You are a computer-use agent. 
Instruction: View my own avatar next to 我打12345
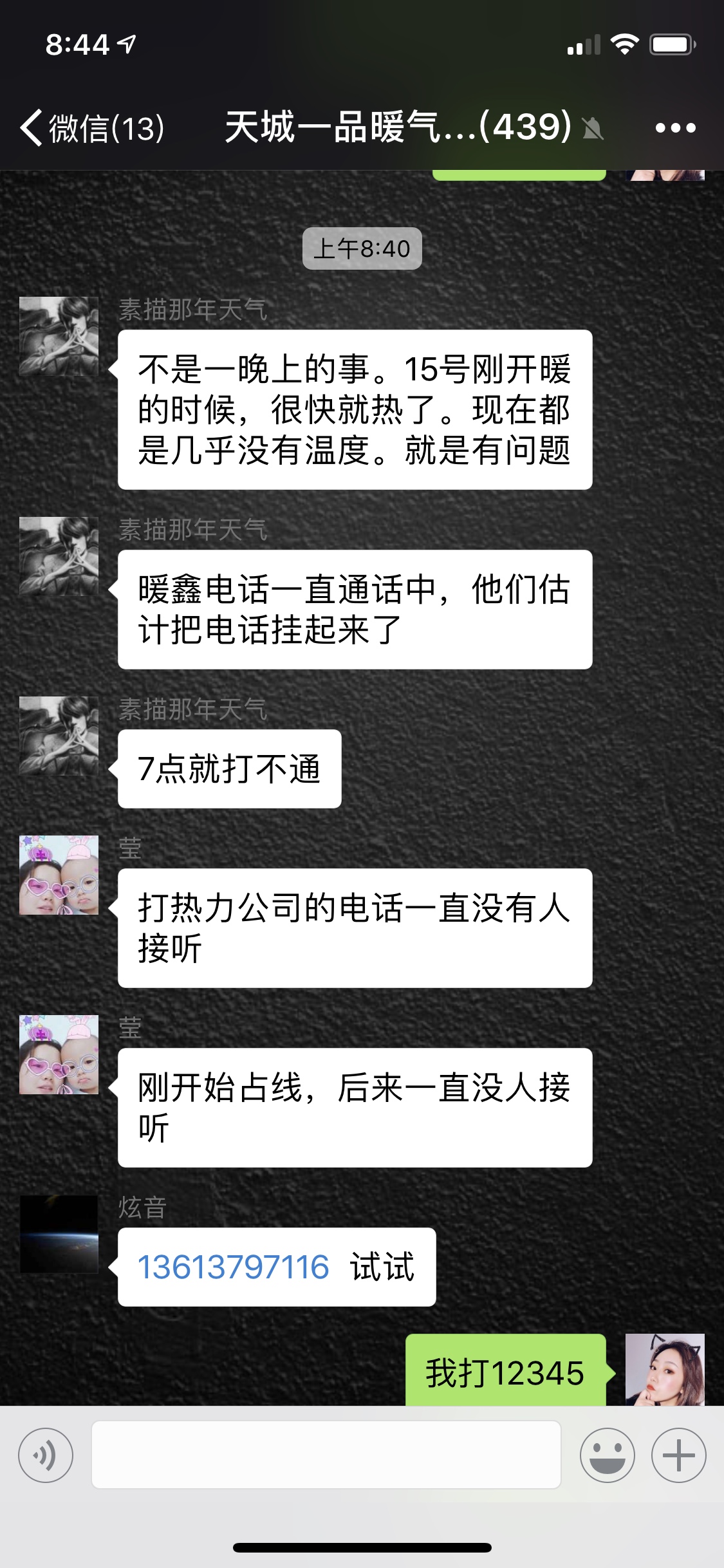pos(665,1370)
